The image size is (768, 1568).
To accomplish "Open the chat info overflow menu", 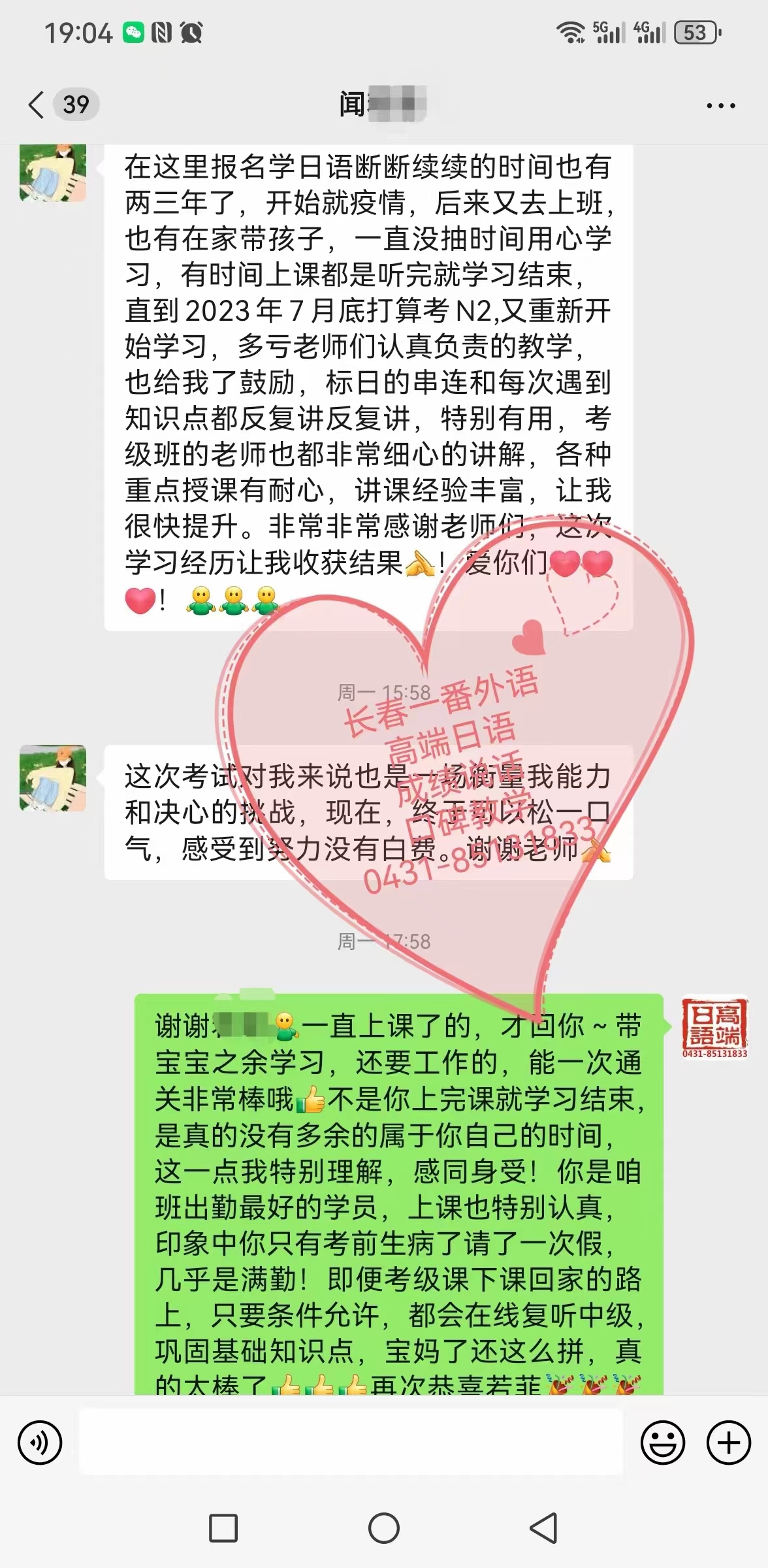I will pos(721,105).
